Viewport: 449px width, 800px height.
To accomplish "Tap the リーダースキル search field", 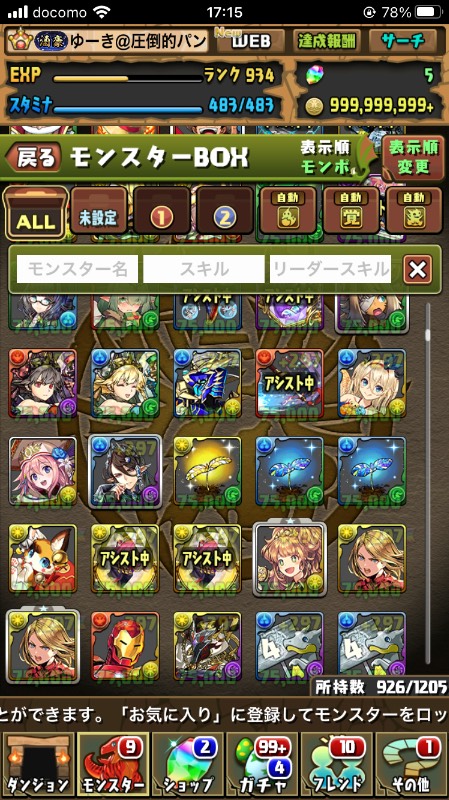I will coord(330,269).
